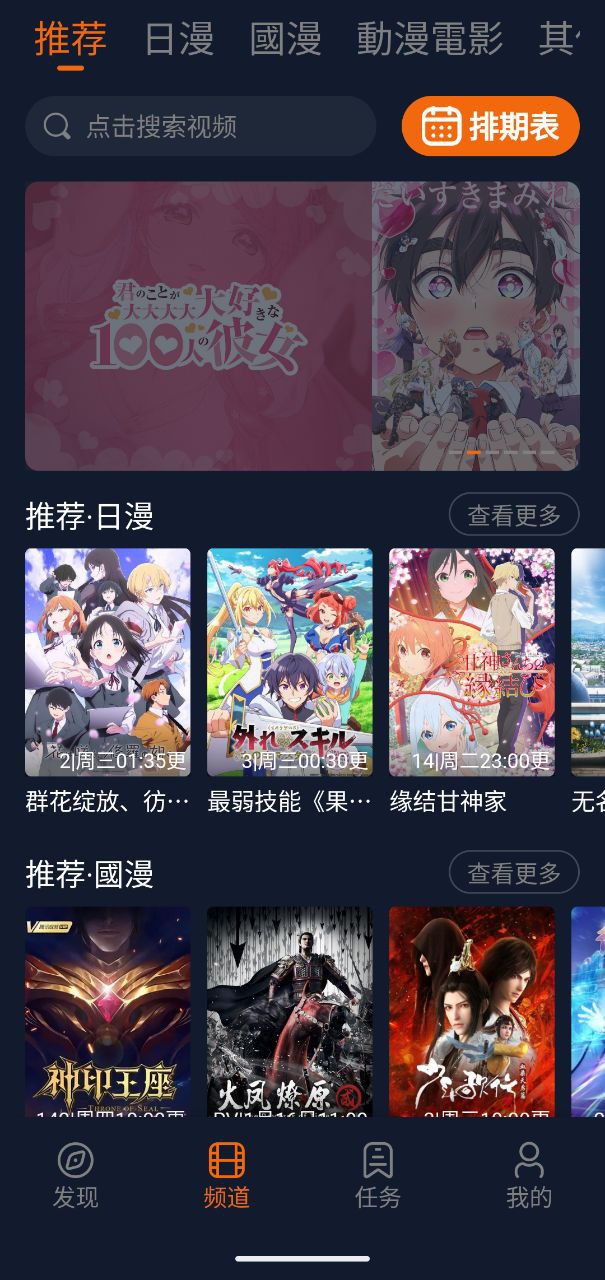
Task: Select the 频道 bottom tab
Action: tap(226, 1175)
